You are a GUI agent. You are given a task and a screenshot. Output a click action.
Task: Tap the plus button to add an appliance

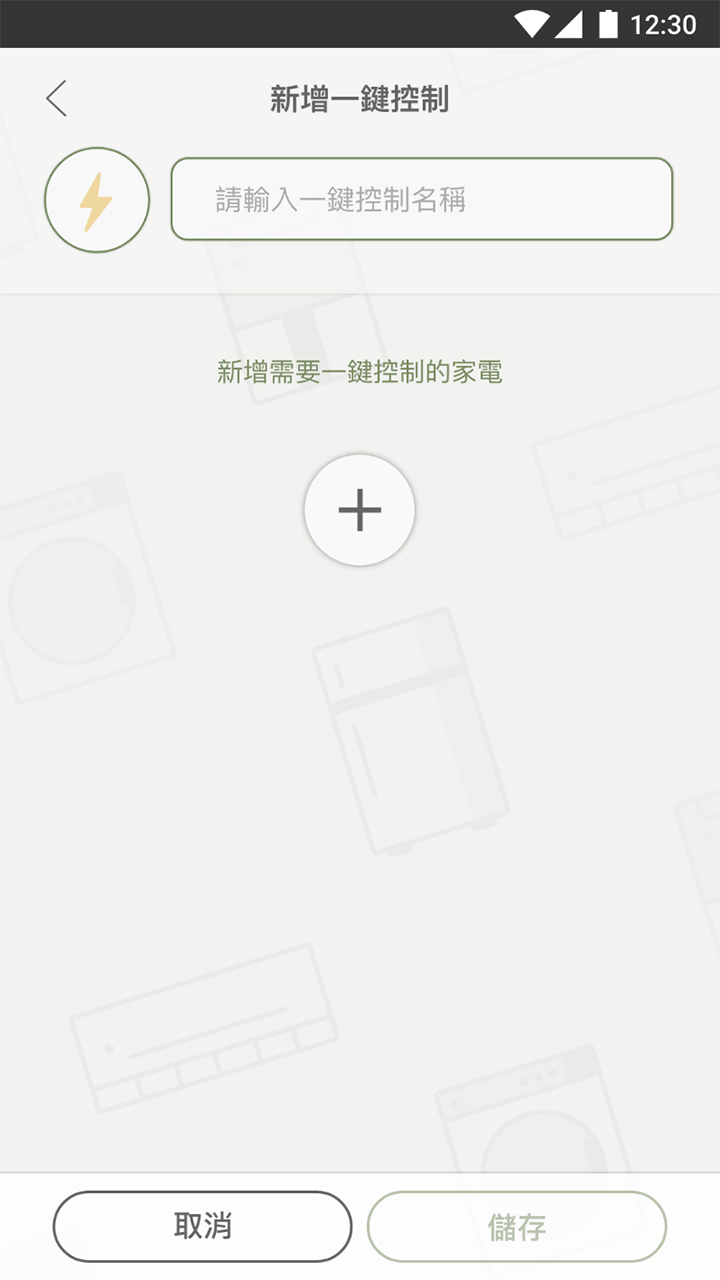(x=360, y=509)
